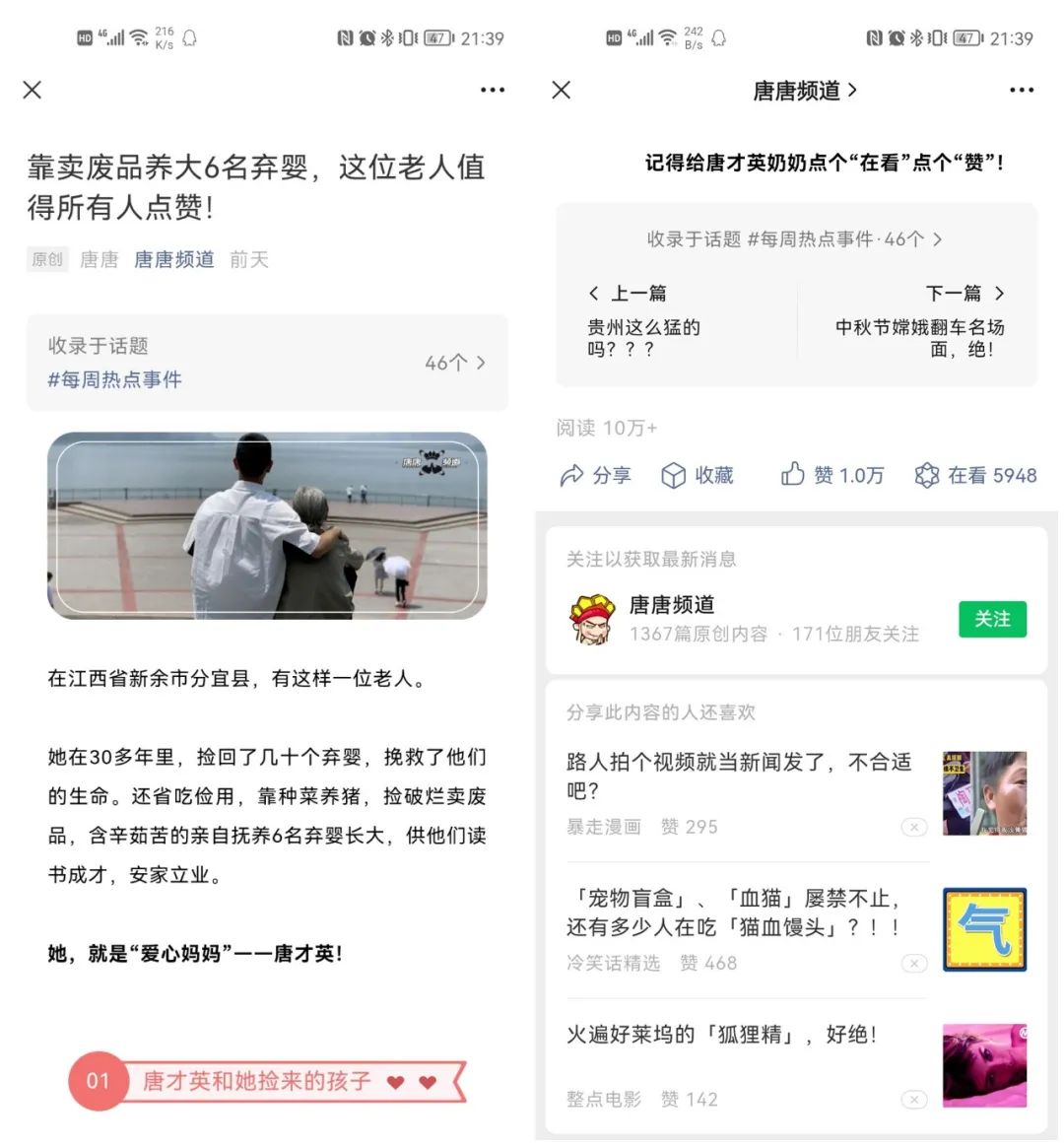The image size is (1064, 1146).
Task: Dismiss the 冷笑话精选 recommendation
Action: point(914,963)
